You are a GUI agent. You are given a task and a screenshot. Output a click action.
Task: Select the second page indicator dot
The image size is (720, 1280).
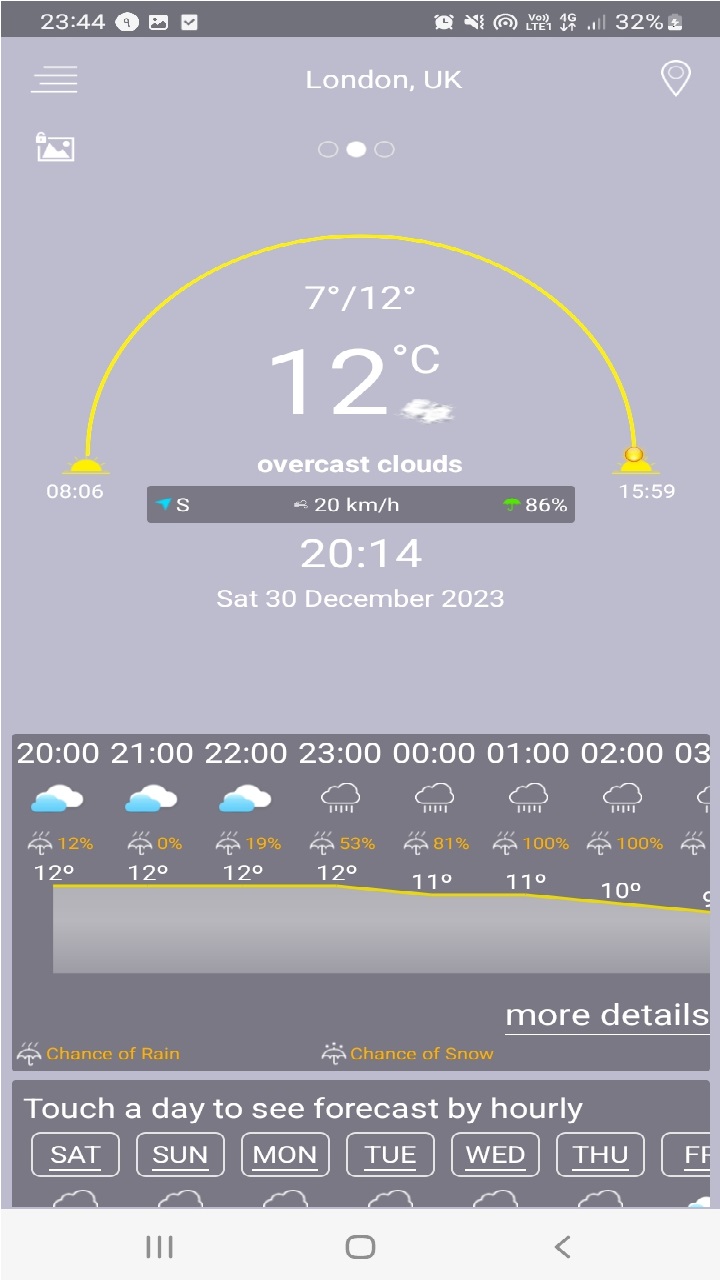click(356, 148)
